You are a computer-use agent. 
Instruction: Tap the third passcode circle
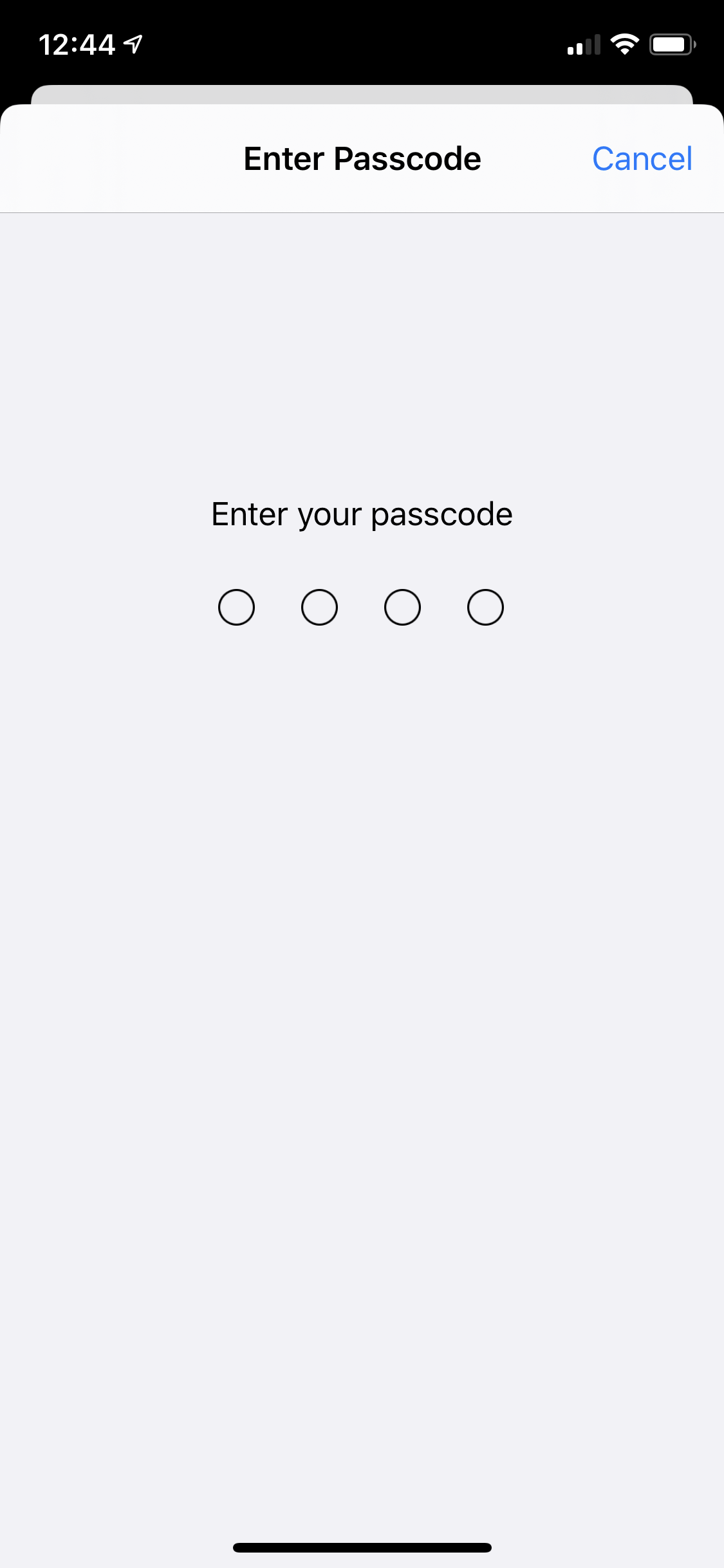[x=402, y=606]
